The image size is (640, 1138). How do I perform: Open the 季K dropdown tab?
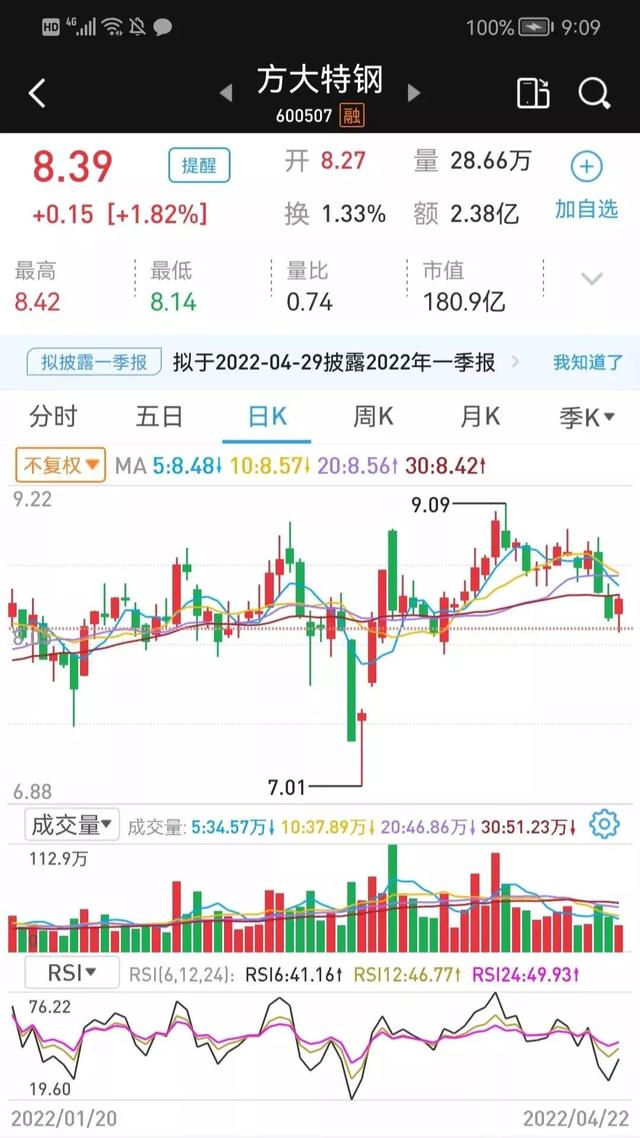pyautogui.click(x=586, y=417)
